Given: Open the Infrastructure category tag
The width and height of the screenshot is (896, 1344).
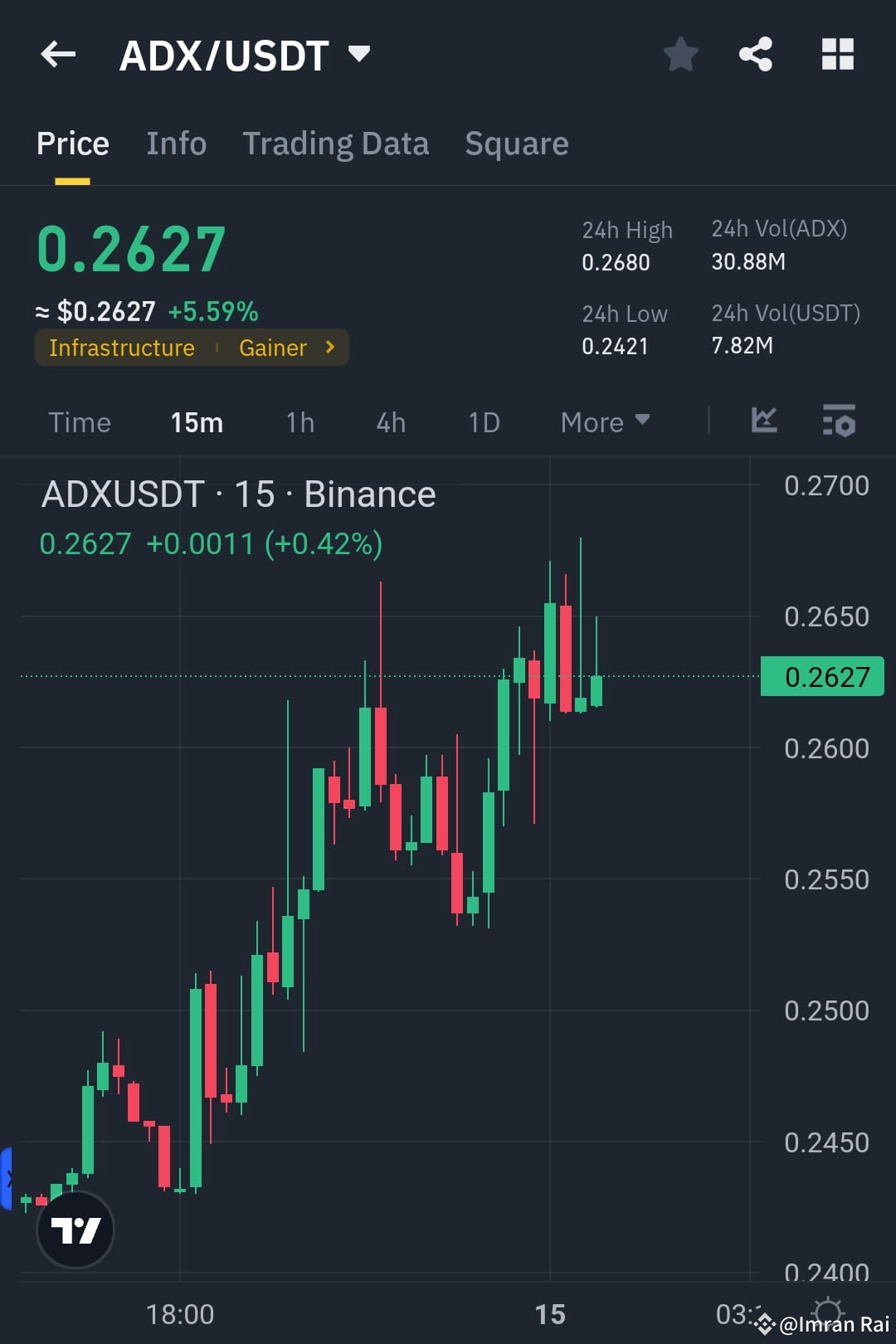Looking at the screenshot, I should point(122,348).
